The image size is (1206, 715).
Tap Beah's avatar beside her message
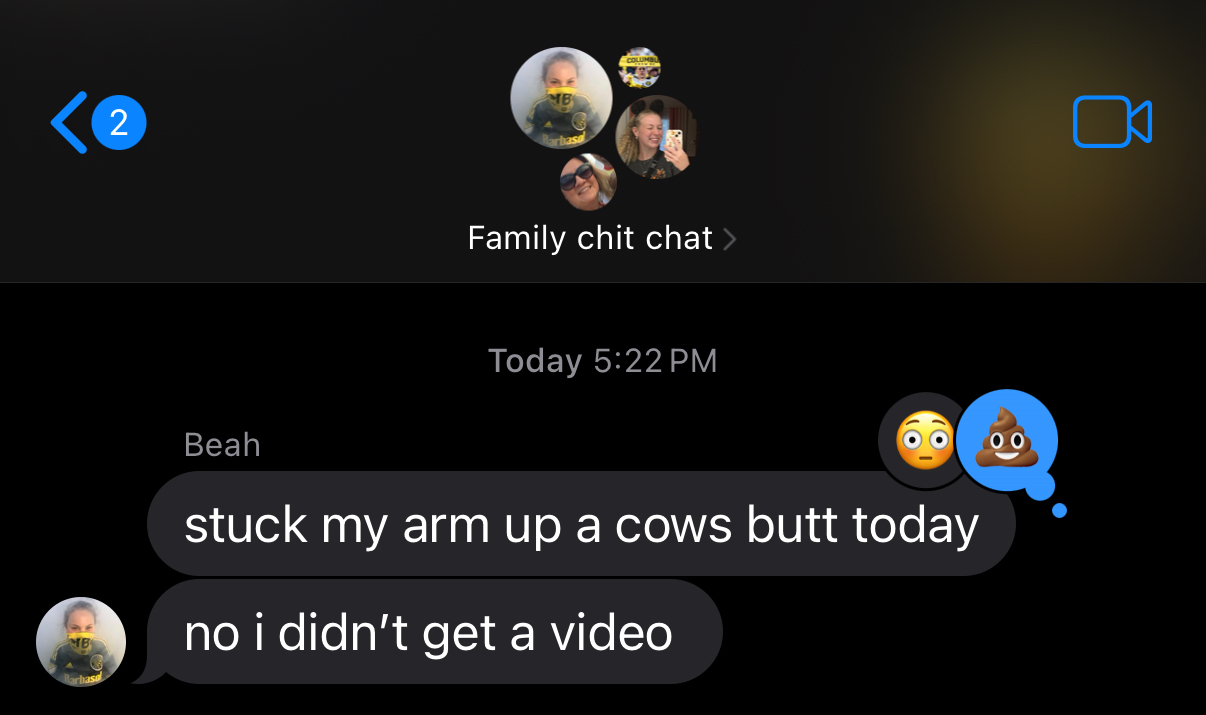pos(81,642)
